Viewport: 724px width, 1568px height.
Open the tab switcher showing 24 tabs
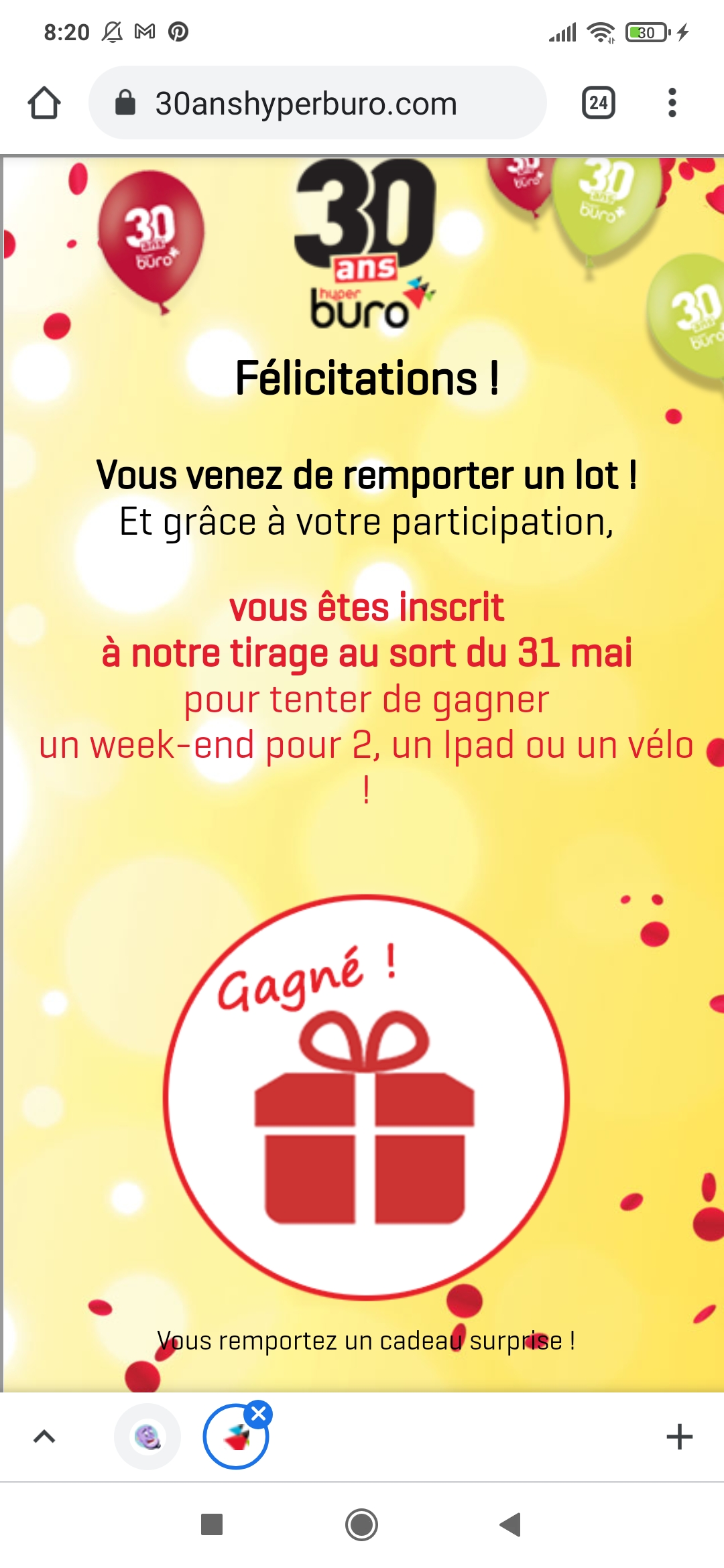click(598, 103)
